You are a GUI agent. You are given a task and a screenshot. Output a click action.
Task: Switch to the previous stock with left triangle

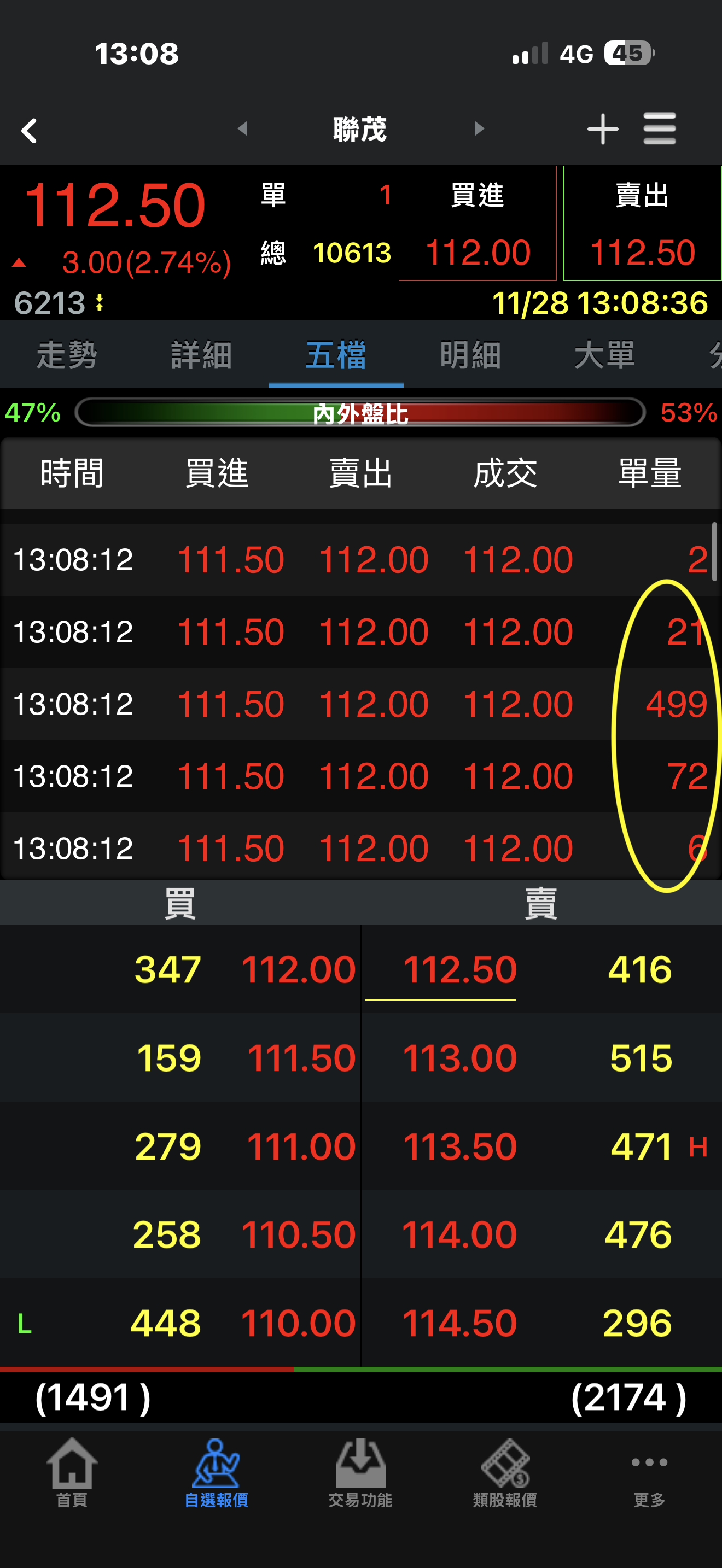click(x=242, y=128)
